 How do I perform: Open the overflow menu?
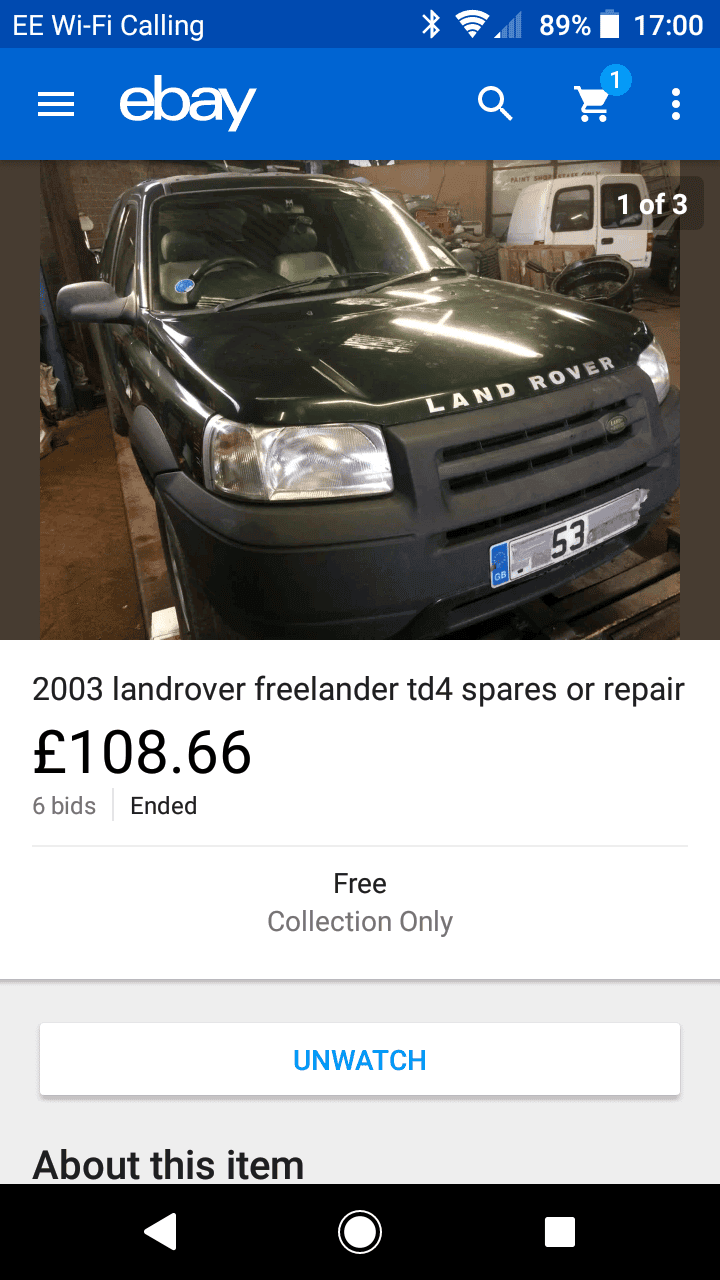pyautogui.click(x=676, y=104)
